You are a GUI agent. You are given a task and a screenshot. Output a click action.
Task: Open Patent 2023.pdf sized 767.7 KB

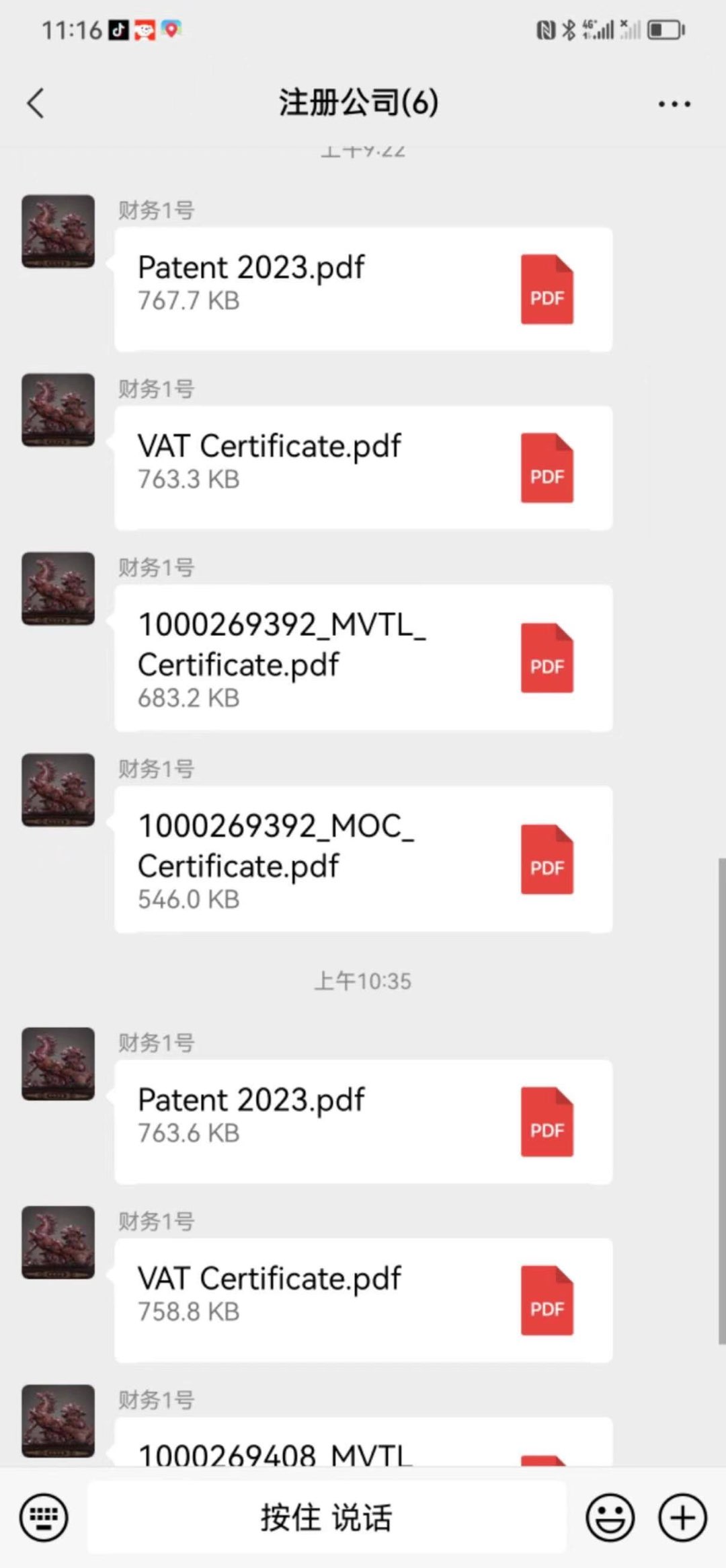(363, 289)
